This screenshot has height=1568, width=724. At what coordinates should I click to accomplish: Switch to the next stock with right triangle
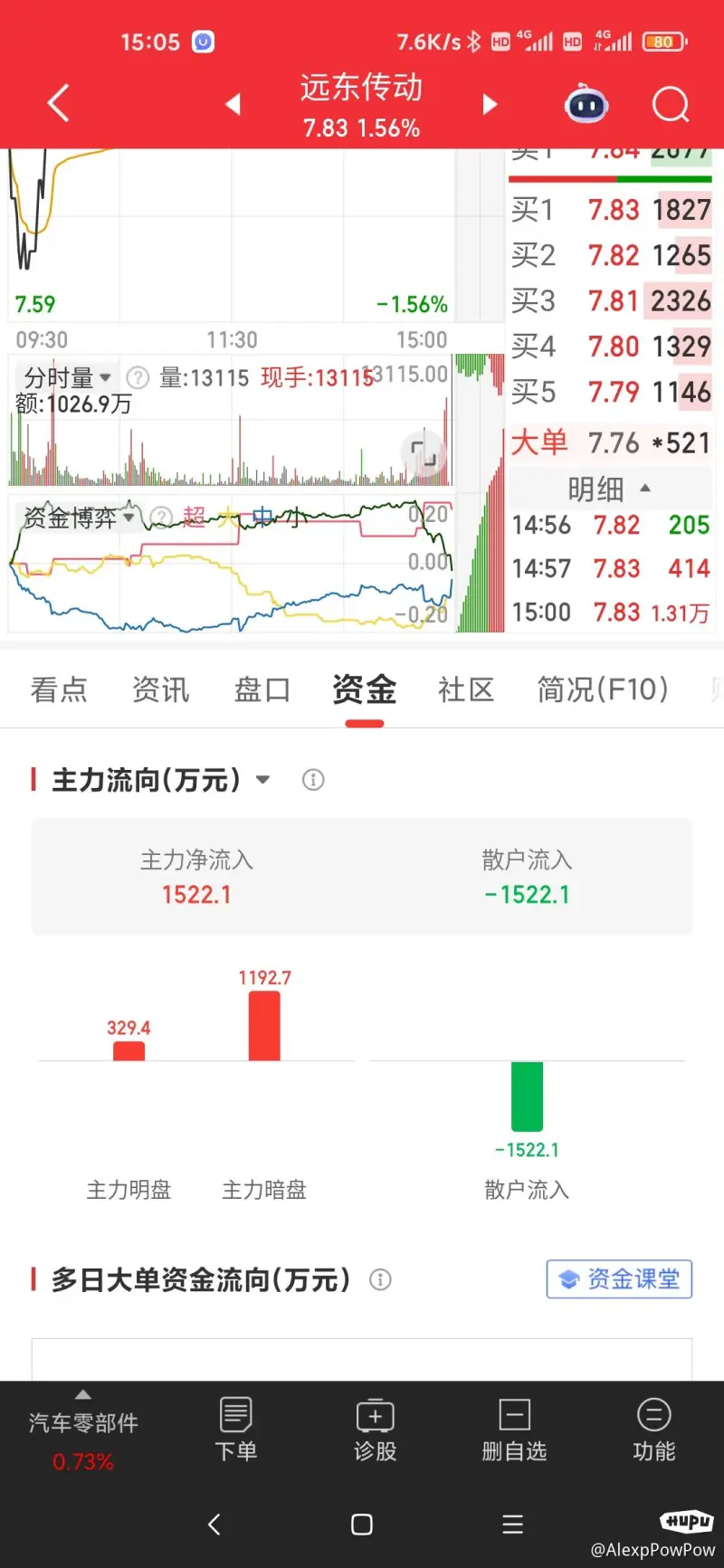click(x=490, y=104)
